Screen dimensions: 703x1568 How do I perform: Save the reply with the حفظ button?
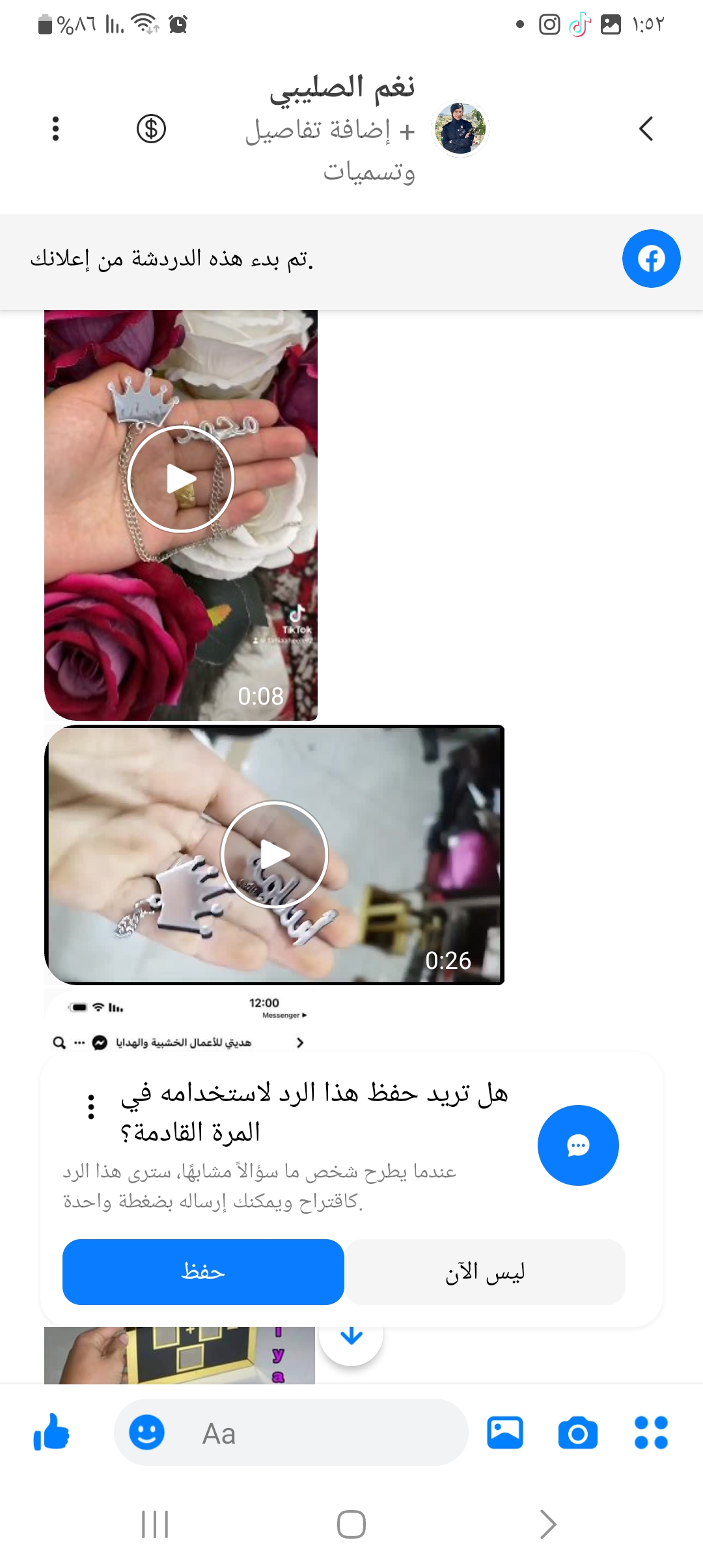coord(203,1272)
